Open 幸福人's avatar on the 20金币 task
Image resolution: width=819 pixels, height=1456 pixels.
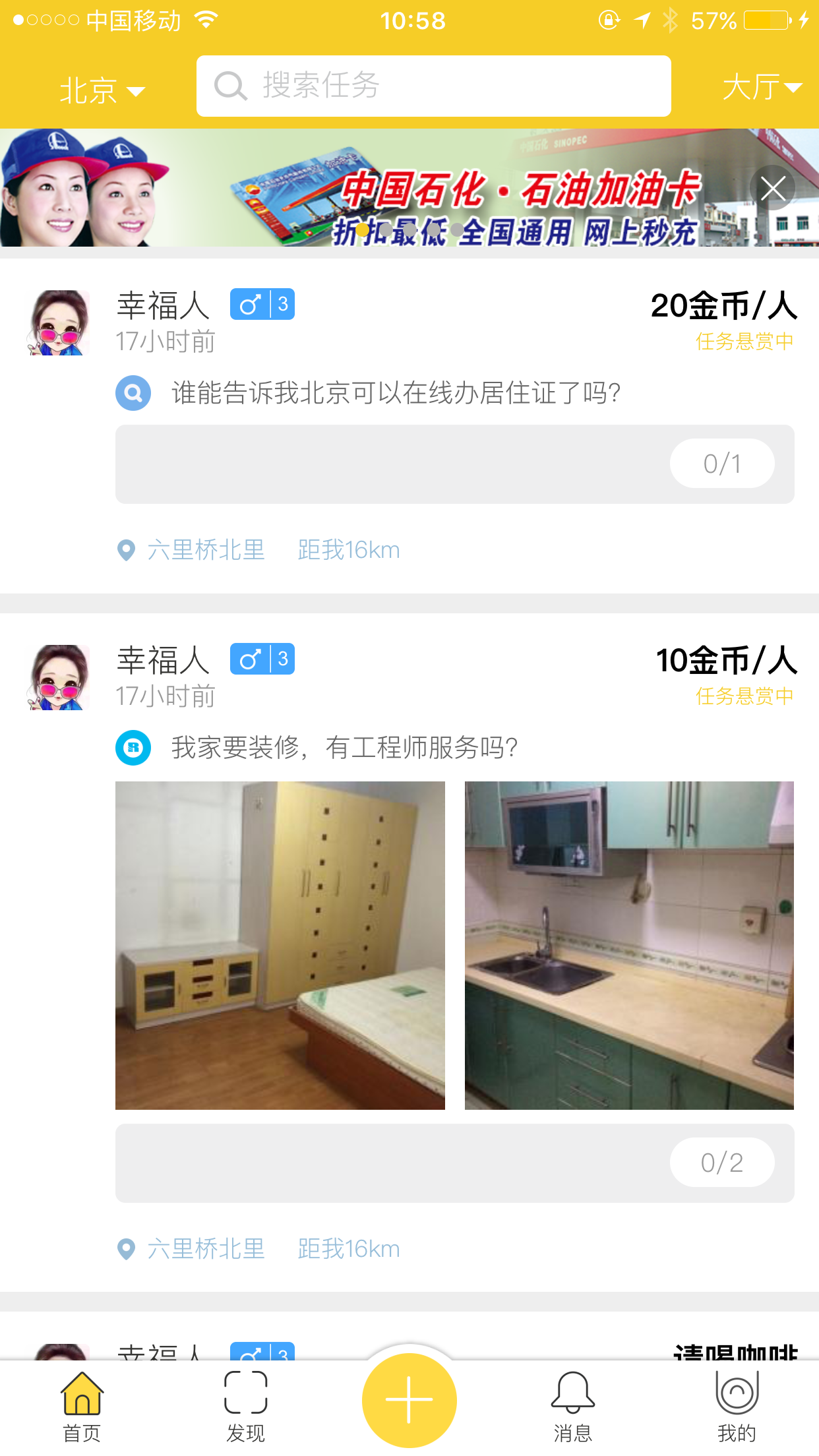(x=59, y=323)
